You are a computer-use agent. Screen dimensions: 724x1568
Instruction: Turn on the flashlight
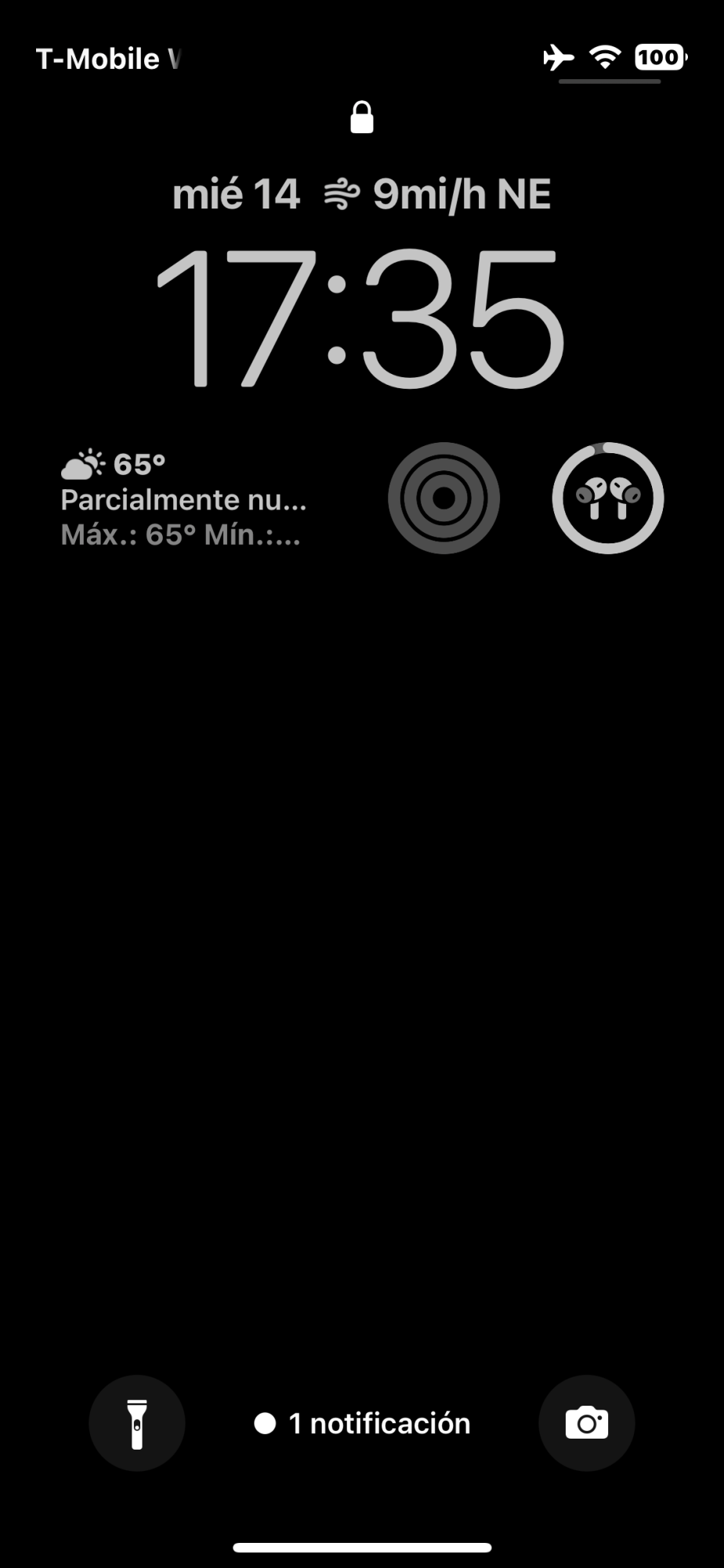coord(137,1423)
